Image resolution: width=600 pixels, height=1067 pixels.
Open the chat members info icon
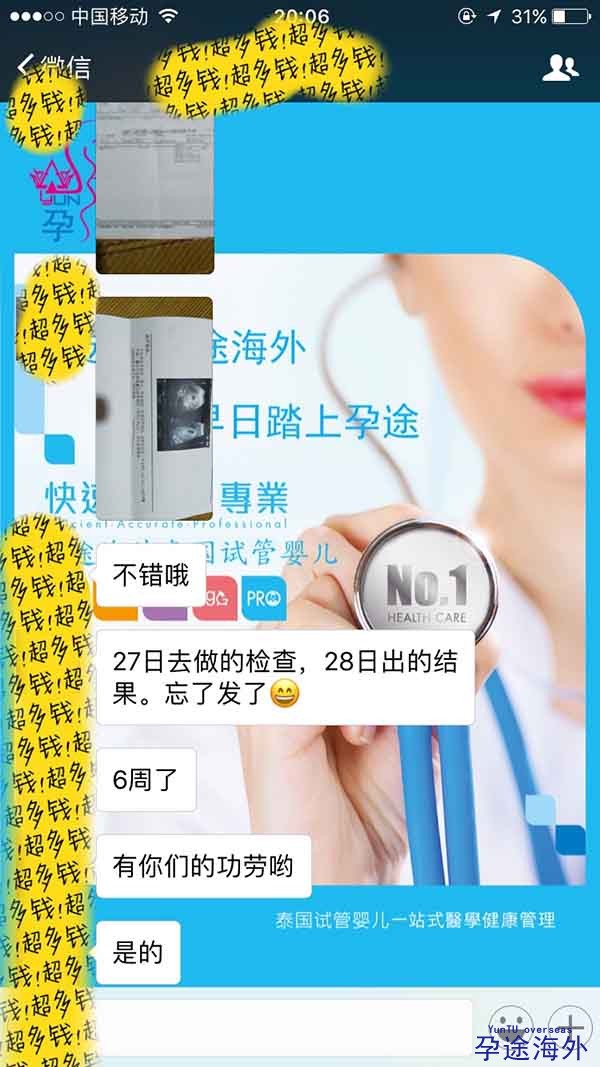click(561, 67)
